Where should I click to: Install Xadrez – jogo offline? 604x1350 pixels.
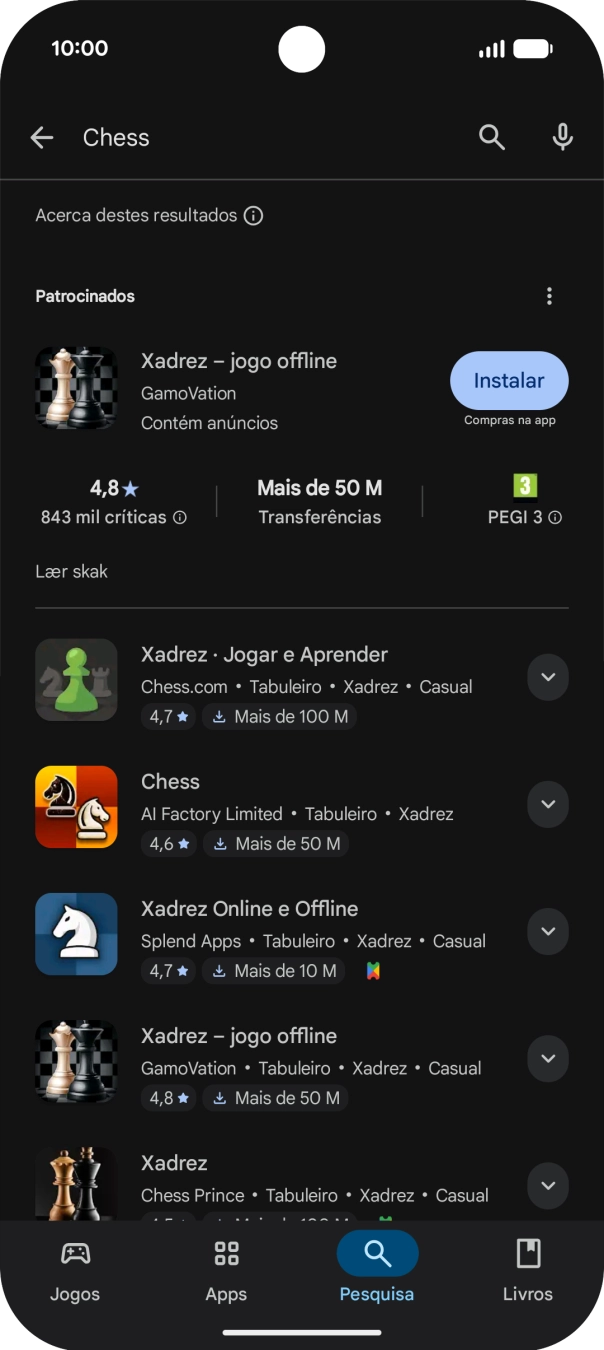[x=509, y=381]
